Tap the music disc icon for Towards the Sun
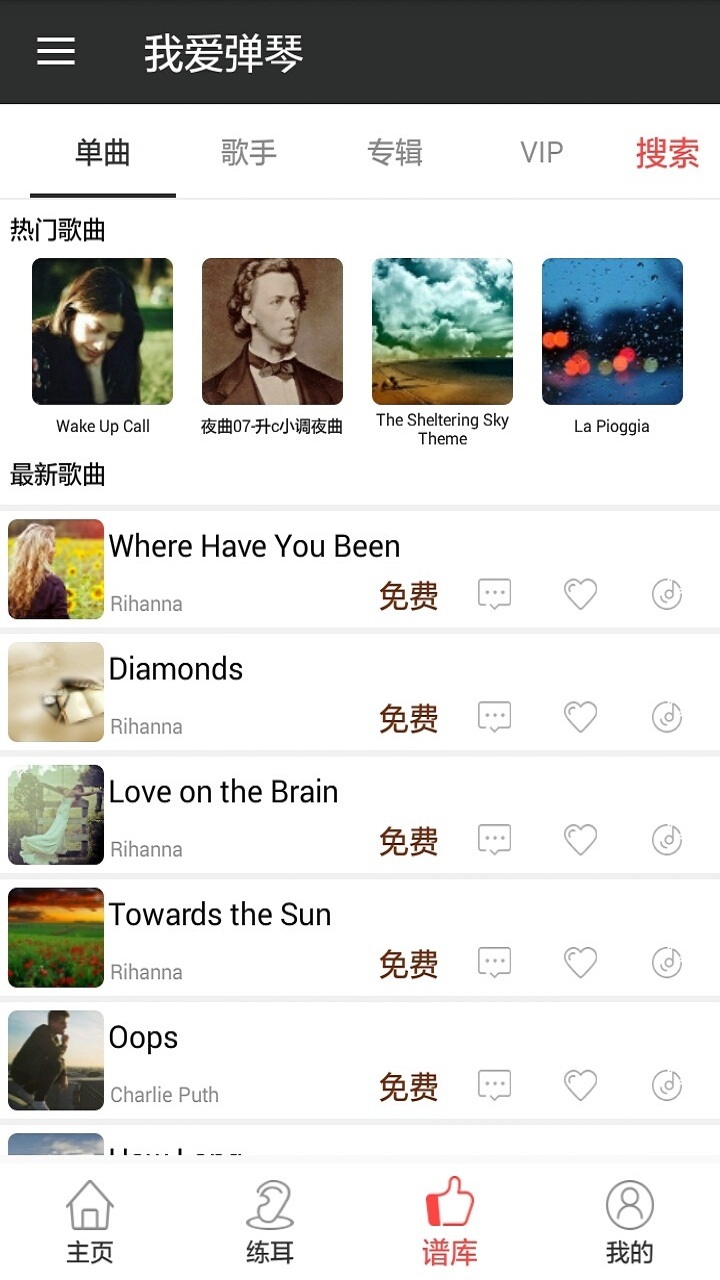This screenshot has height=1280, width=720. [x=667, y=963]
